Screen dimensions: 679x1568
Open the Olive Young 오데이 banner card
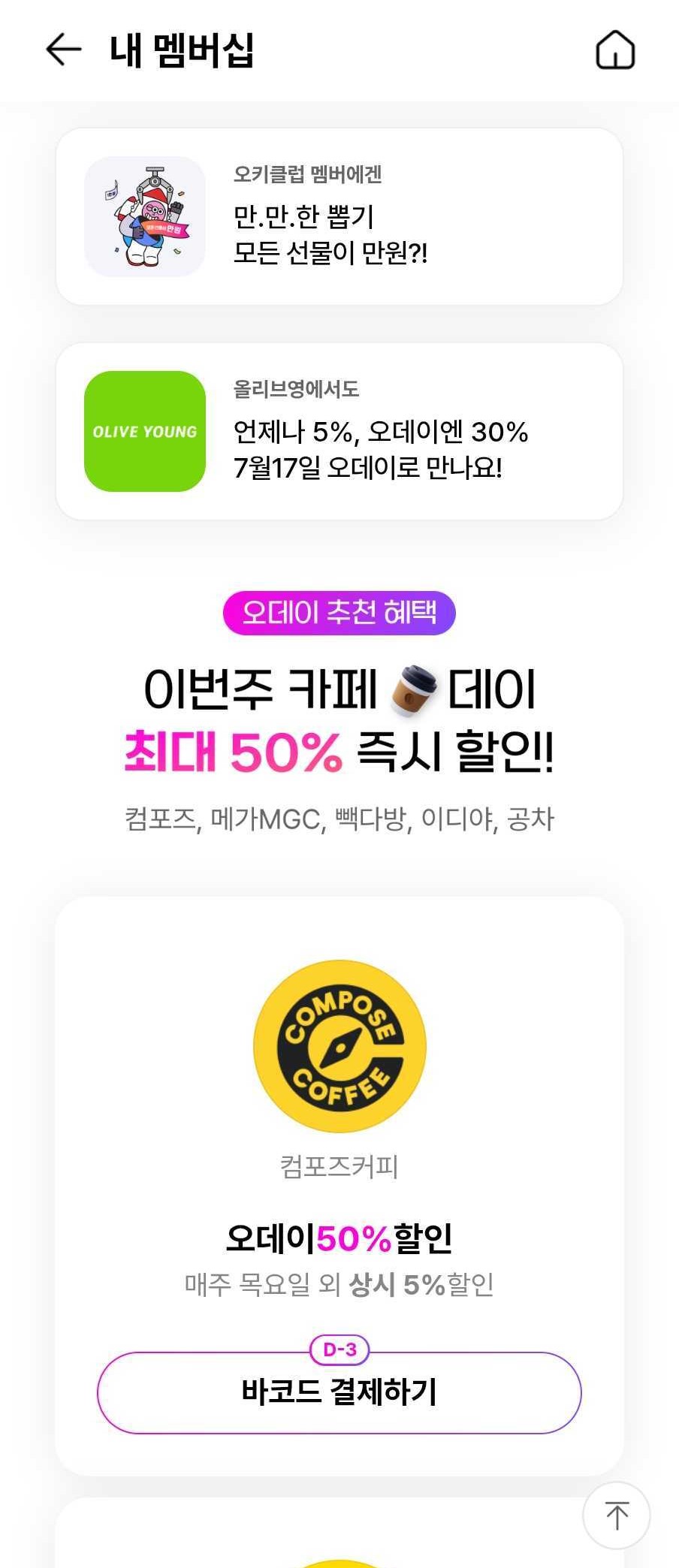[339, 431]
